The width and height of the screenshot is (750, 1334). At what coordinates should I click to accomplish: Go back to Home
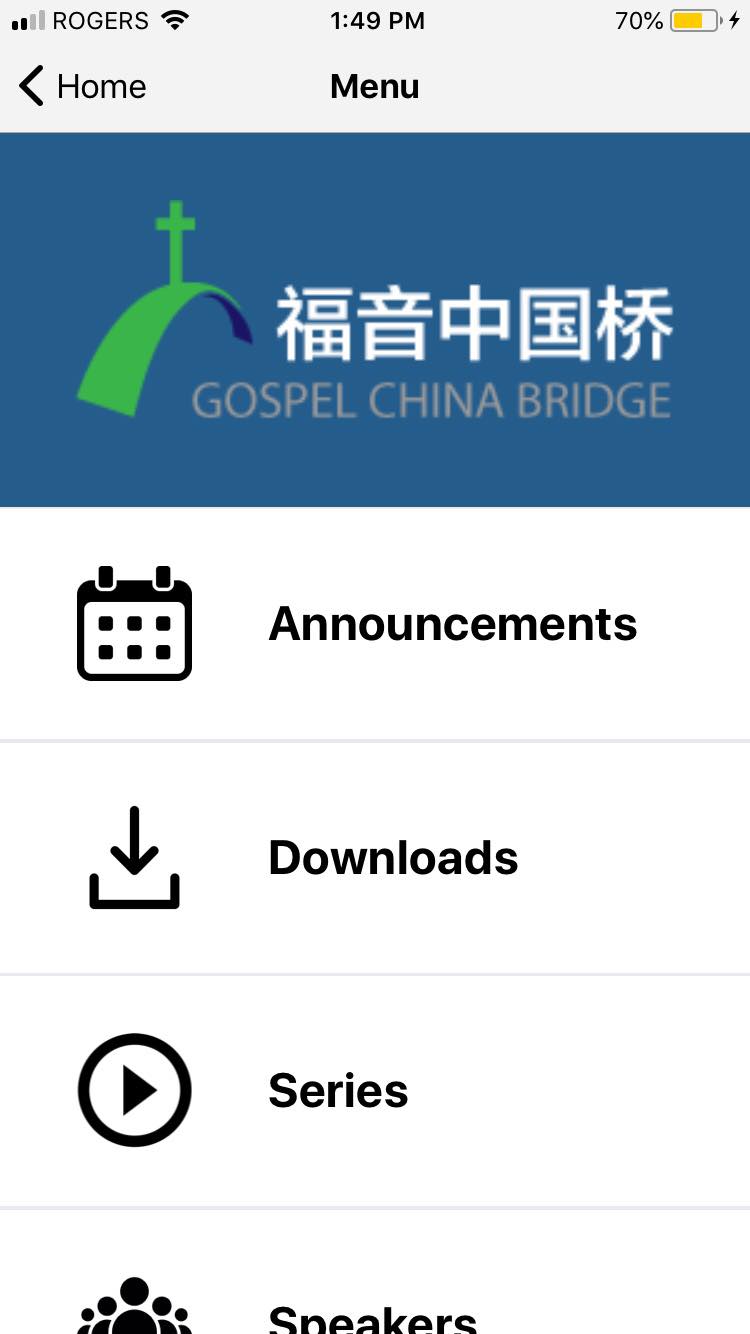coord(83,87)
